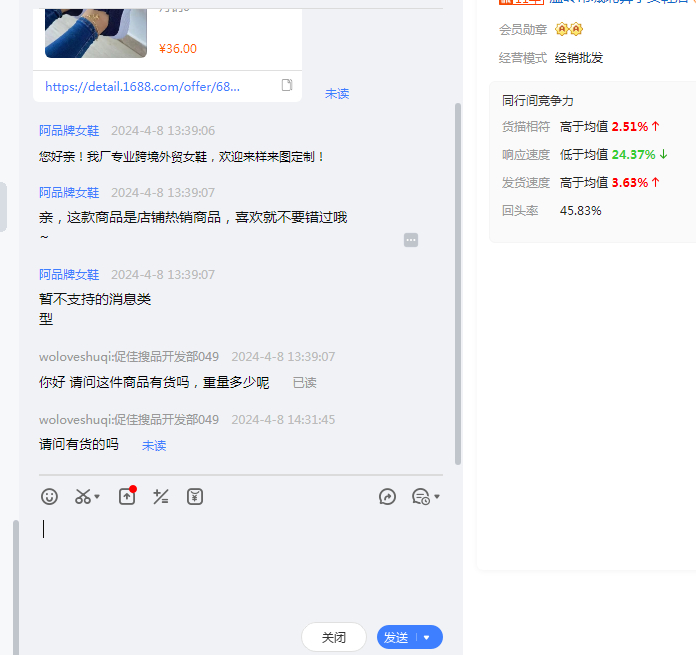Open the plus-minus calculator icon
Viewport: 696px width, 655px height.
160,496
